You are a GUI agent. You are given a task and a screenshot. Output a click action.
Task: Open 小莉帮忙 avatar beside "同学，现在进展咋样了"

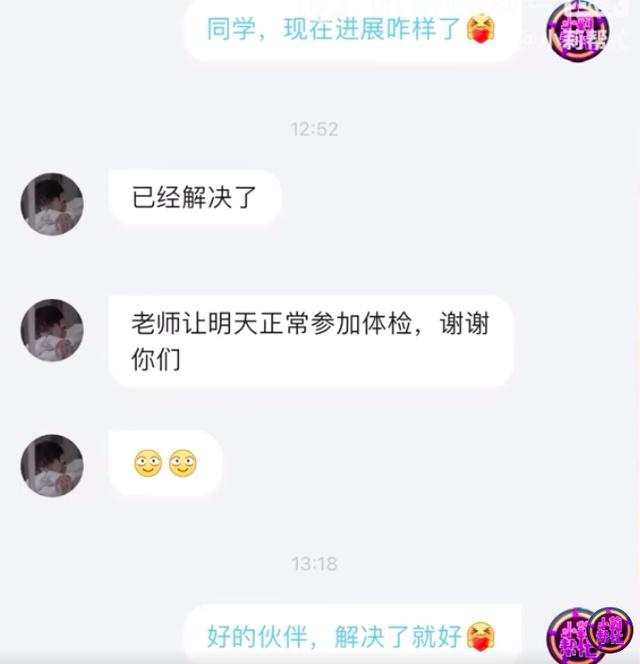pos(579,31)
